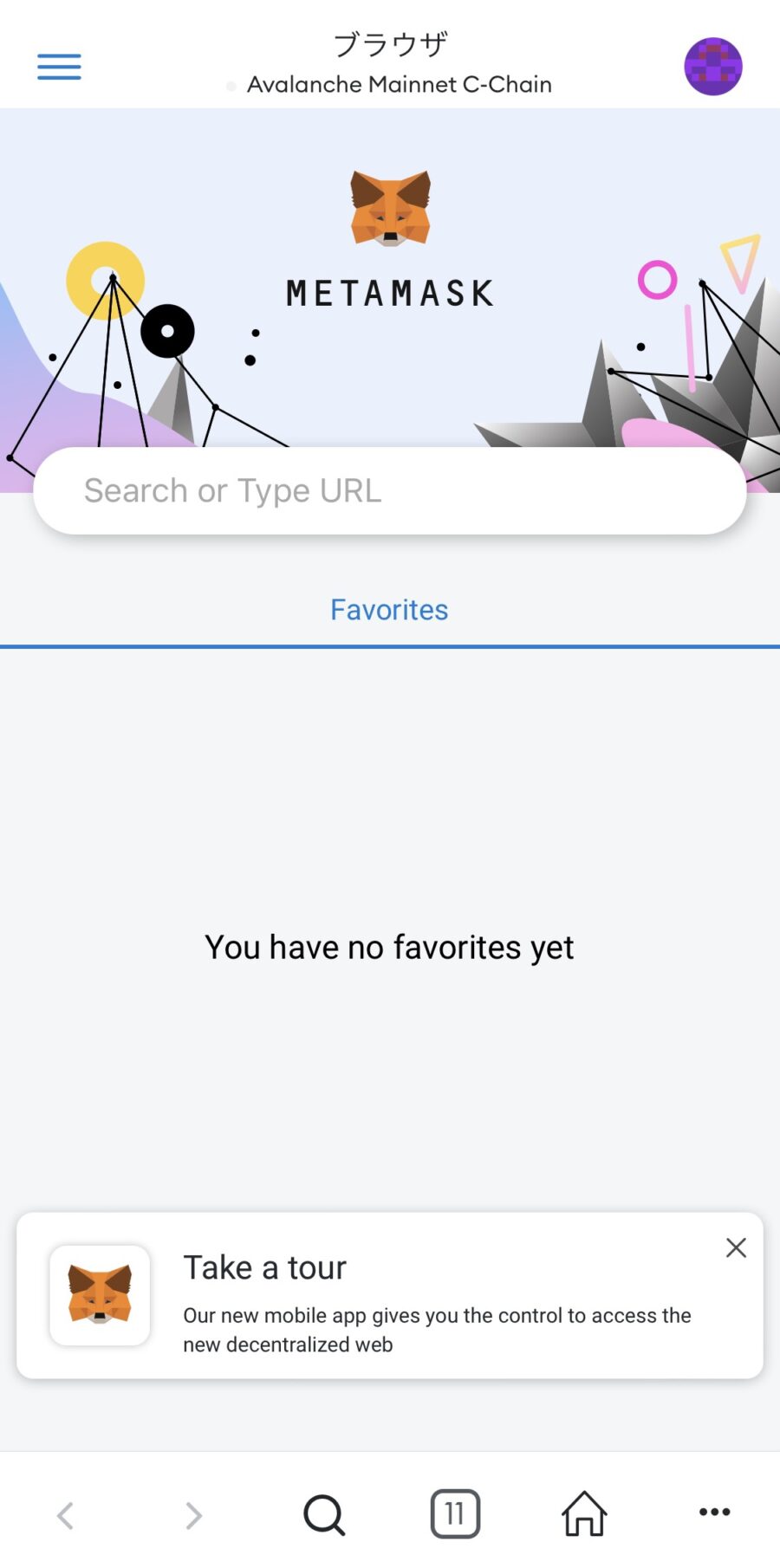The width and height of the screenshot is (780, 1568).
Task: Open search from the bottom toolbar
Action: (324, 1514)
